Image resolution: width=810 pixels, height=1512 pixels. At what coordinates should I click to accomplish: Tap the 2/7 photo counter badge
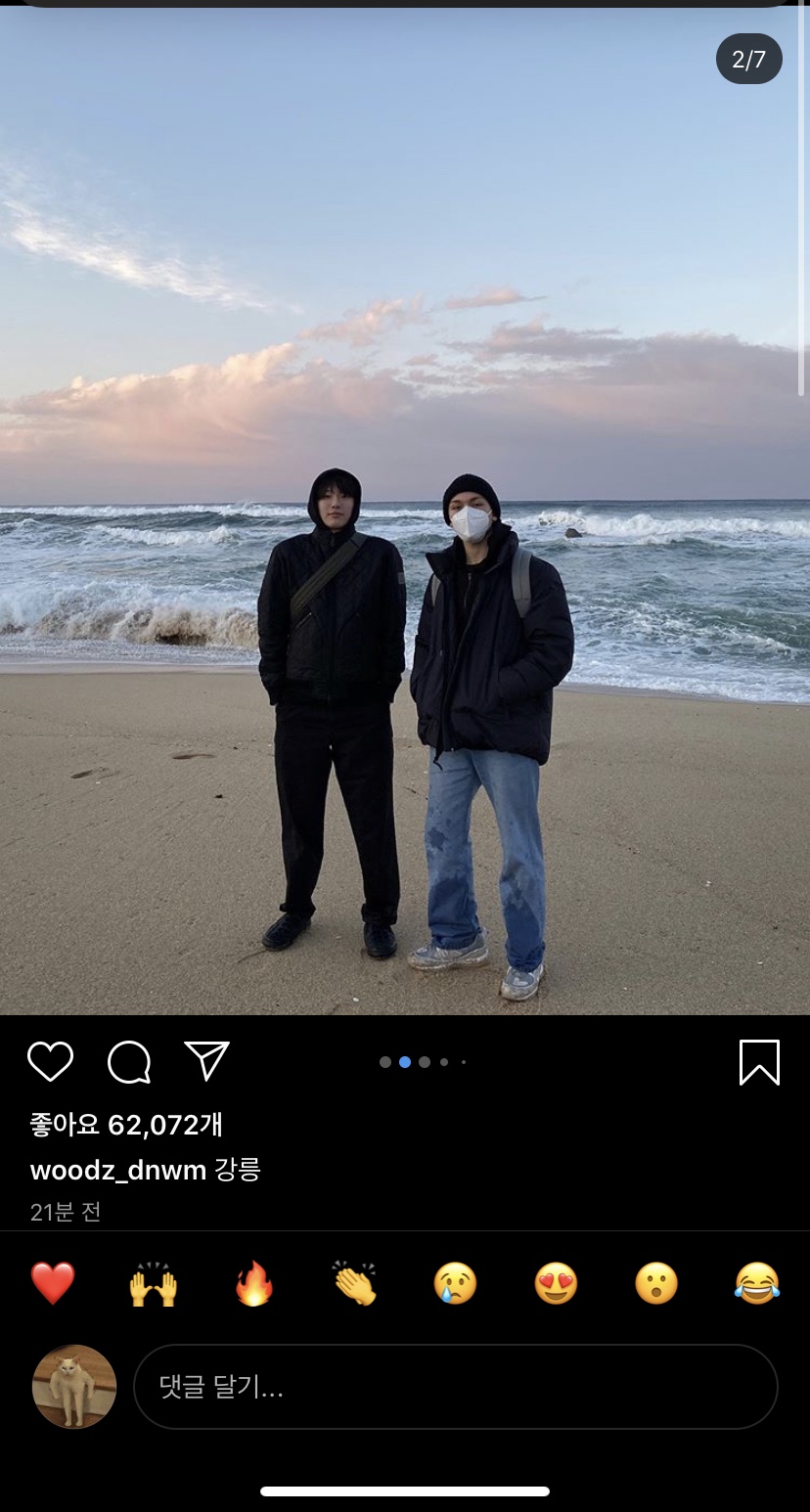coord(748,59)
